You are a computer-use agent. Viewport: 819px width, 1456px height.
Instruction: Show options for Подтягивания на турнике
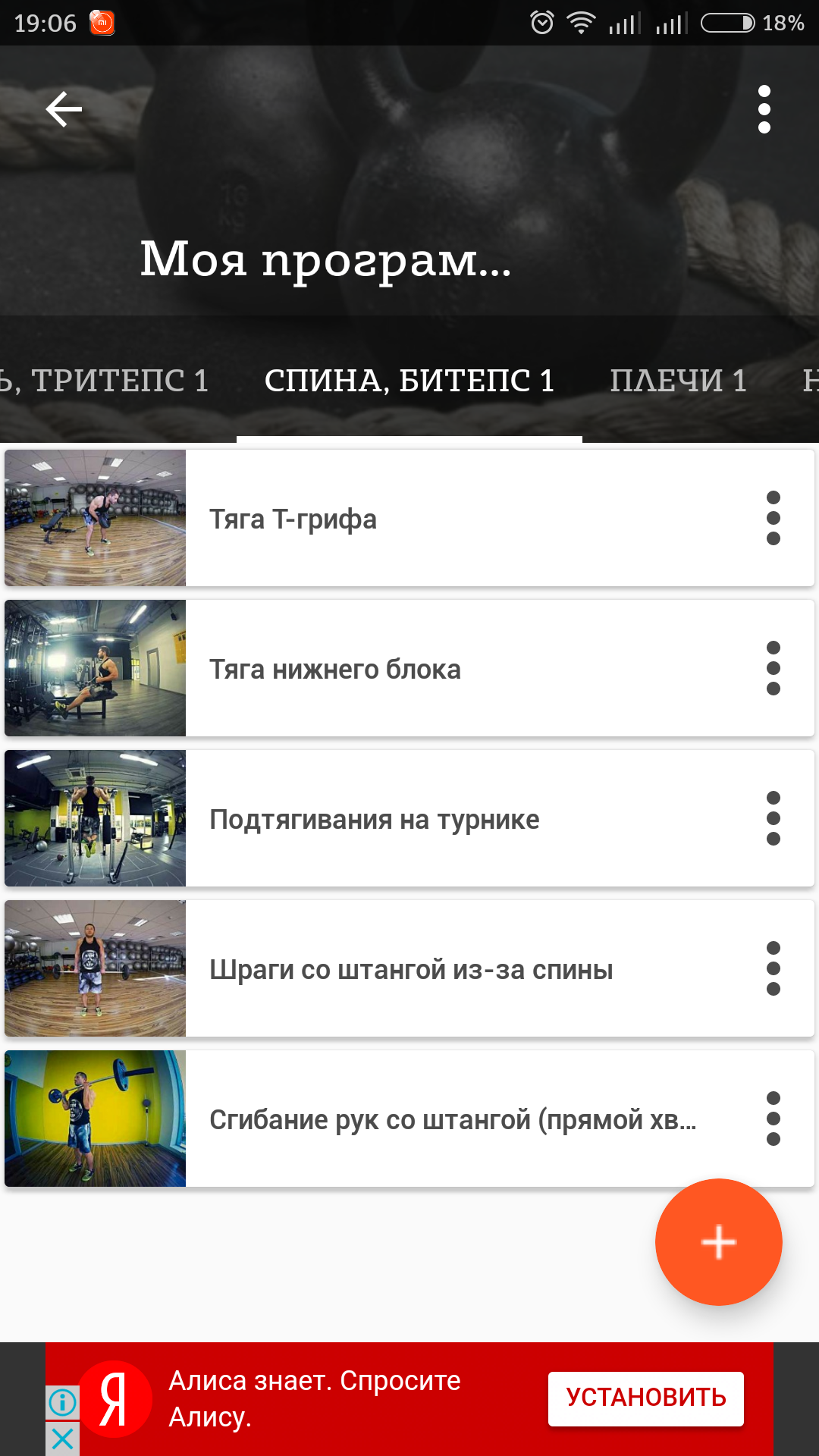(773, 818)
